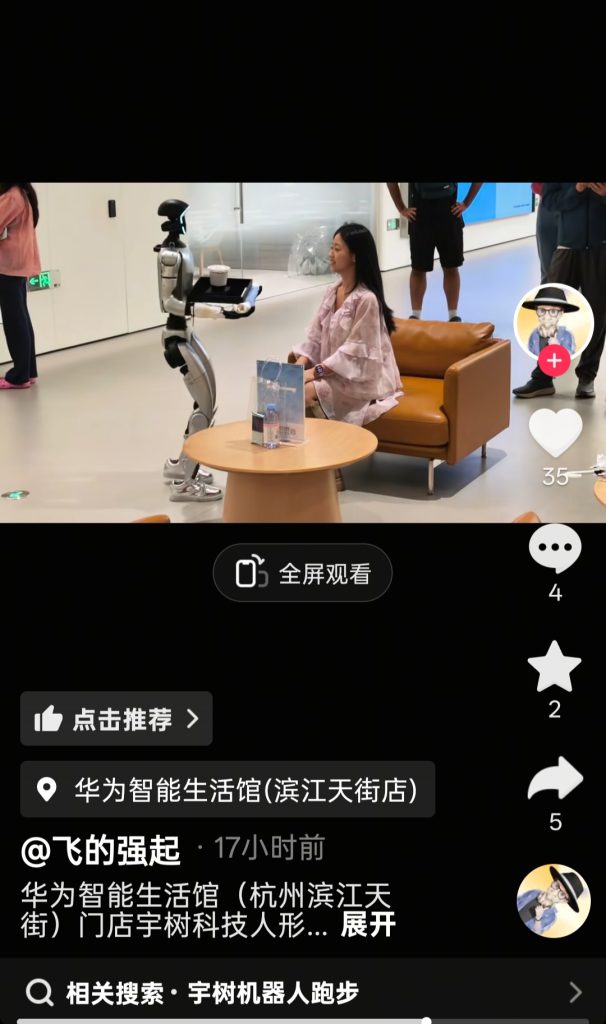The width and height of the screenshot is (606, 1024).
Task: Add this video to favorites
Action: tap(555, 667)
